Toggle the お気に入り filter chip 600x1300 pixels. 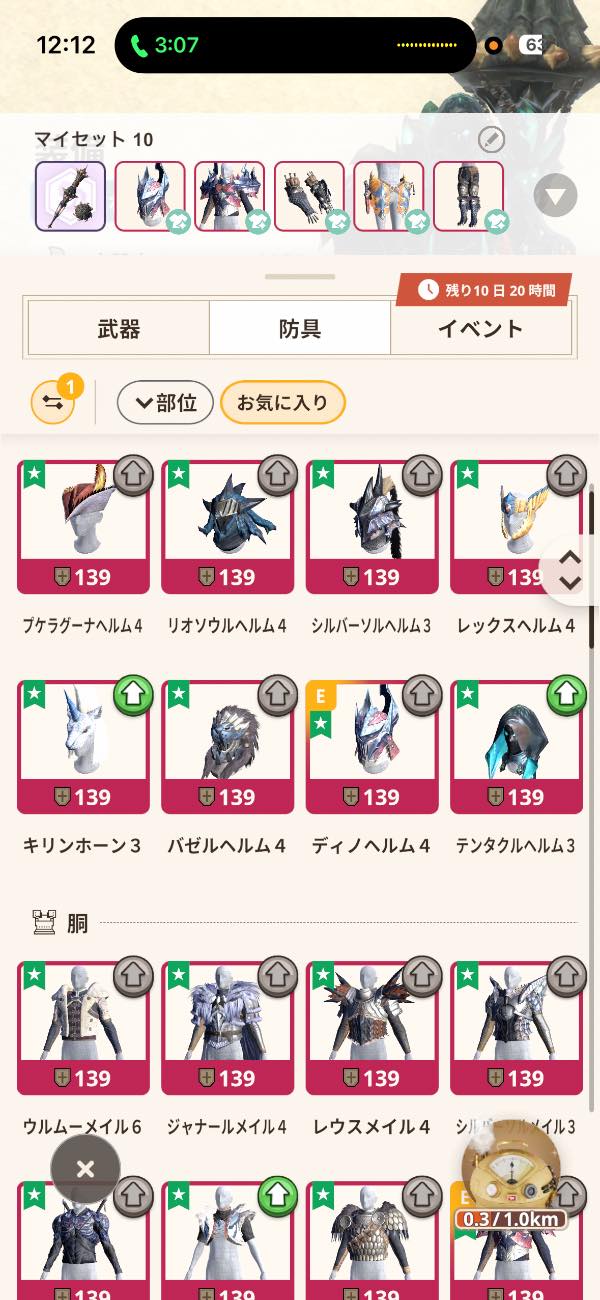pos(282,403)
